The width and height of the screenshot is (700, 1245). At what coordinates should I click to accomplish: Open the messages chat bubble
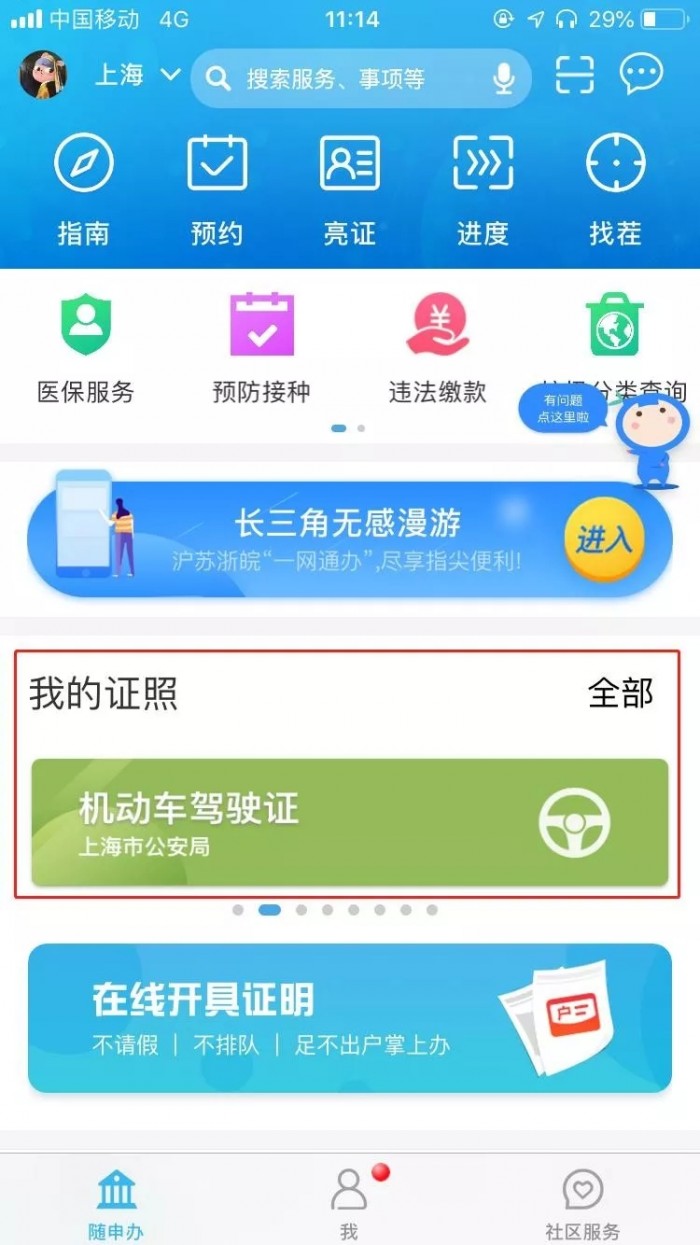click(641, 75)
